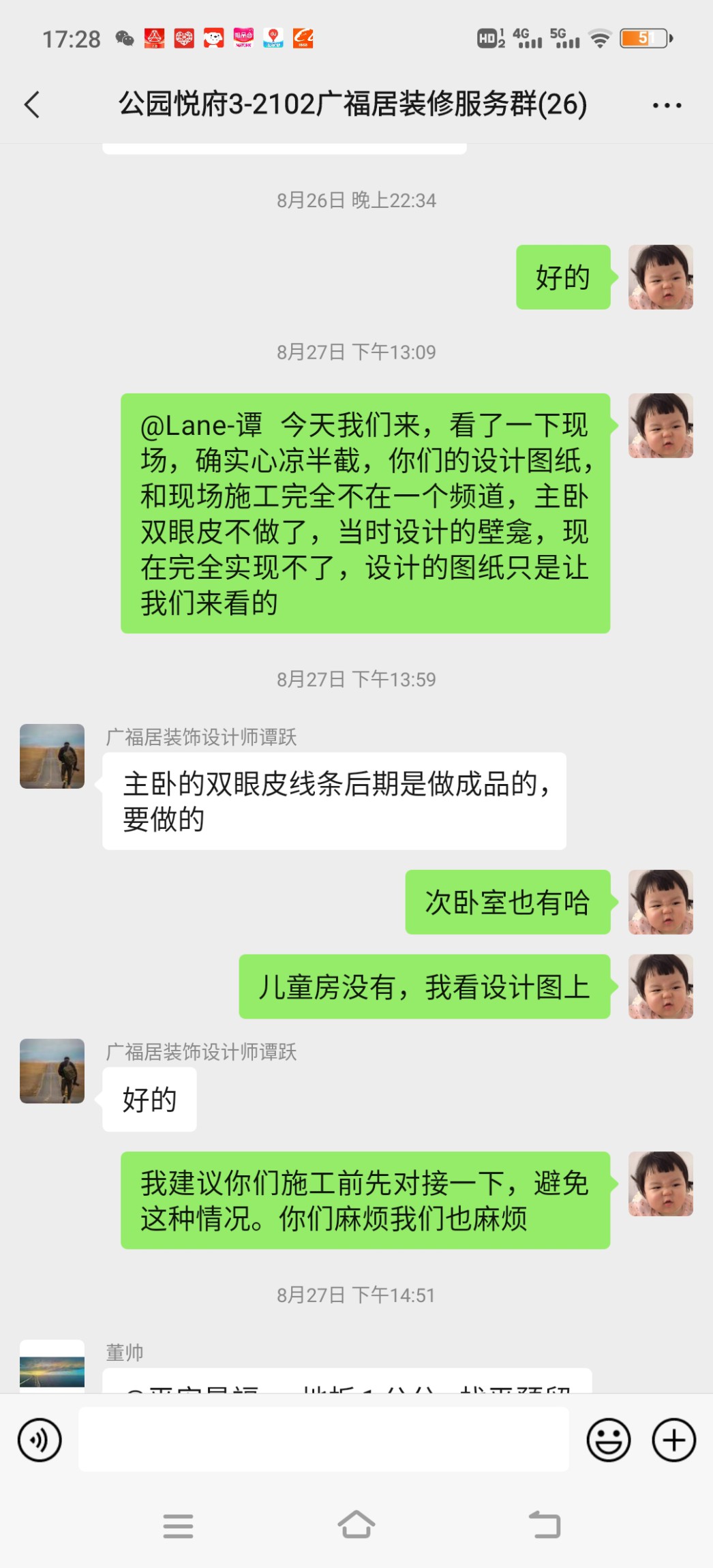Tap my avatar next to 次卧室也有哈
The width and height of the screenshot is (713, 1568).
click(660, 901)
